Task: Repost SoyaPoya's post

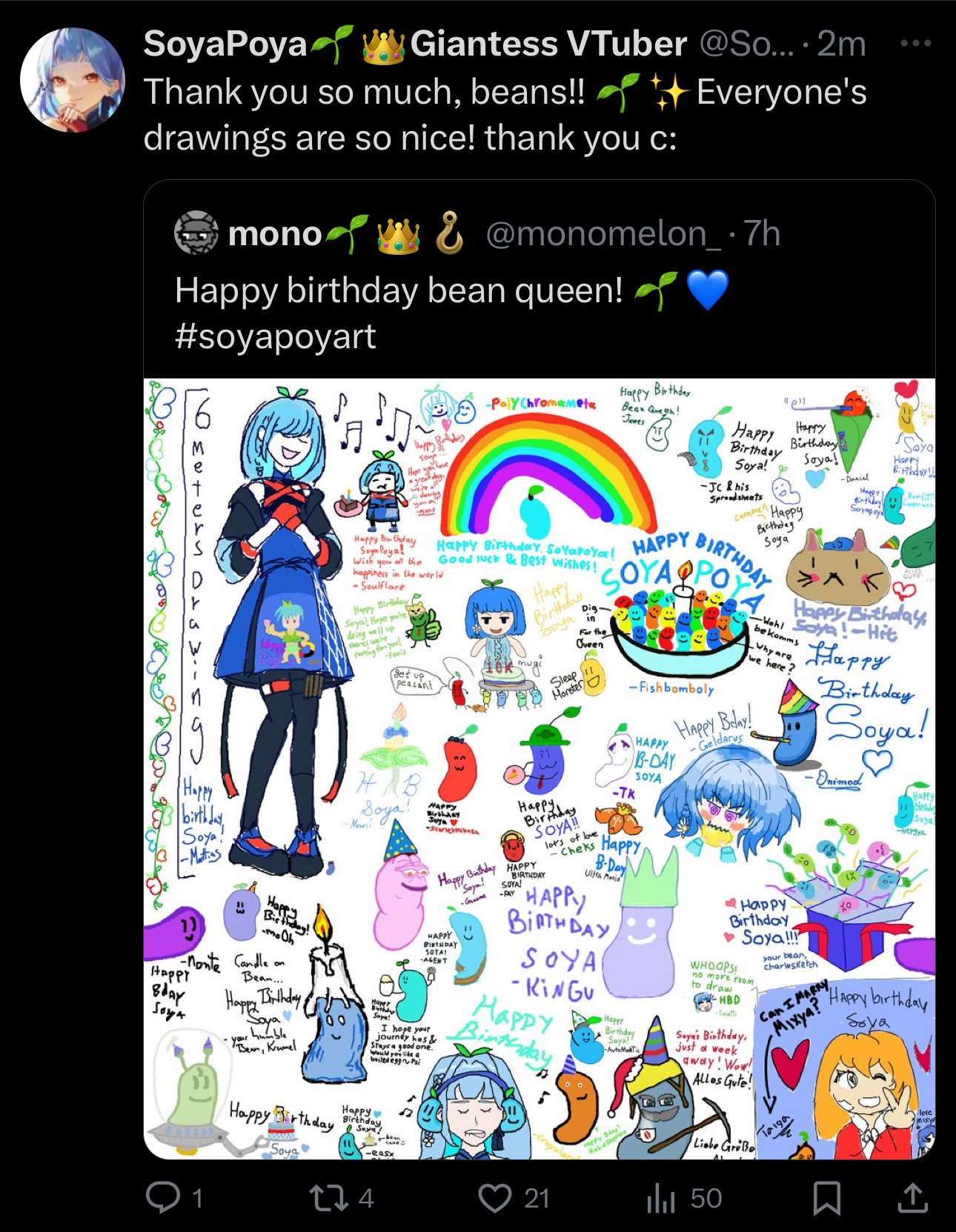Action: [329, 1196]
